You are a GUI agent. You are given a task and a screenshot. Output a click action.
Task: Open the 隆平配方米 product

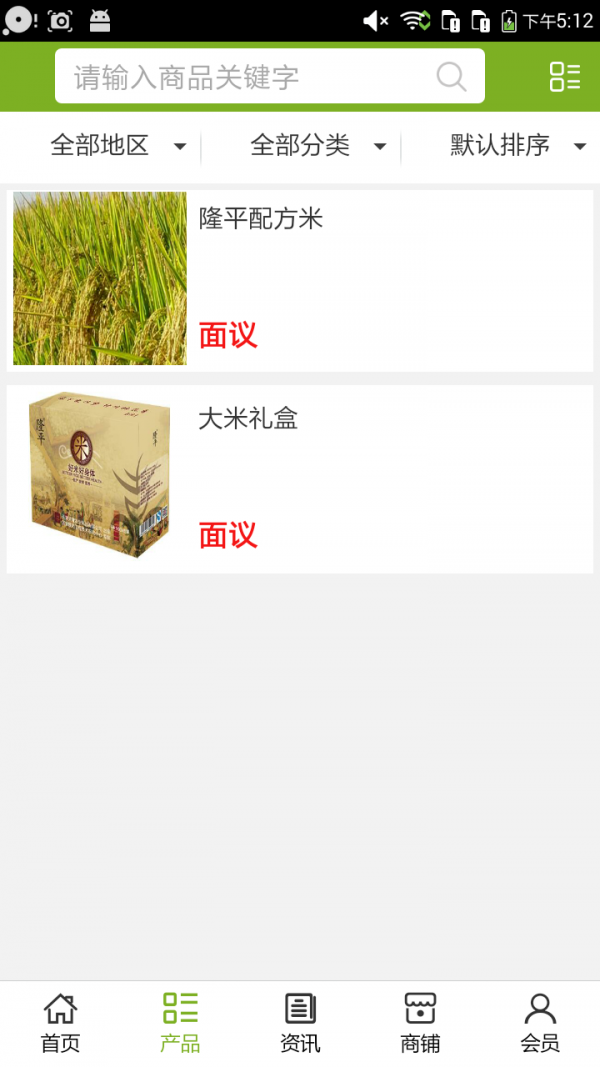click(300, 279)
